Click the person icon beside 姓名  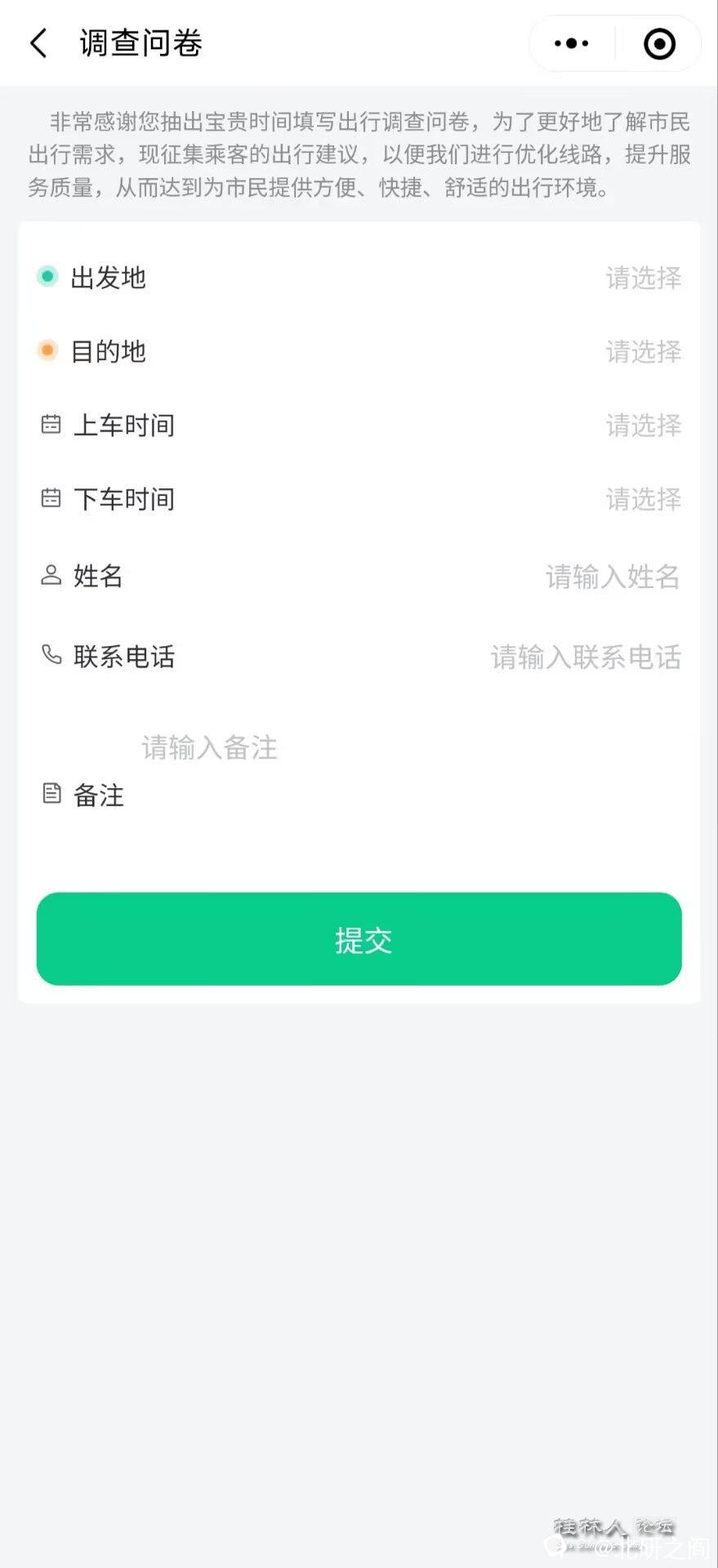click(50, 576)
